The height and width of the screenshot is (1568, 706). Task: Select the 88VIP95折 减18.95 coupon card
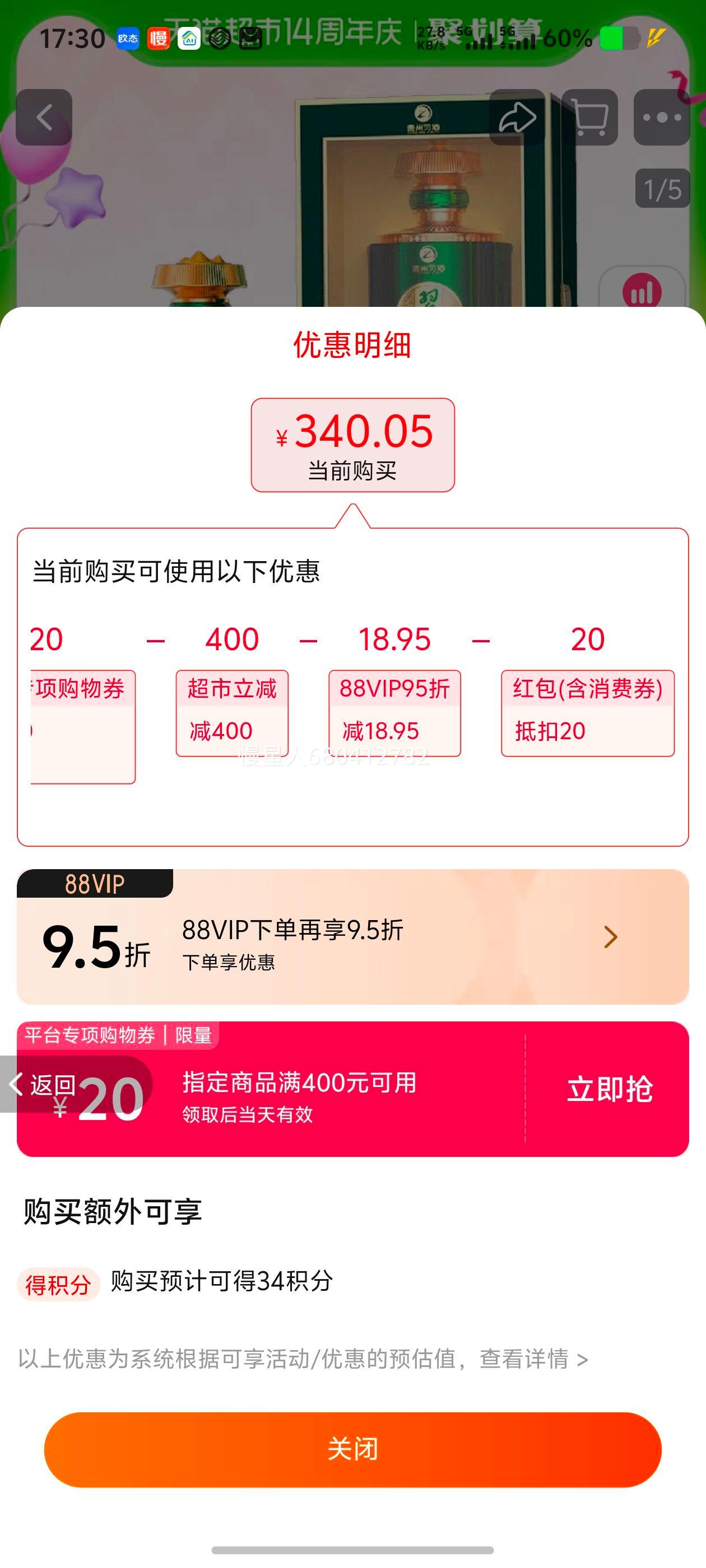pos(394,711)
